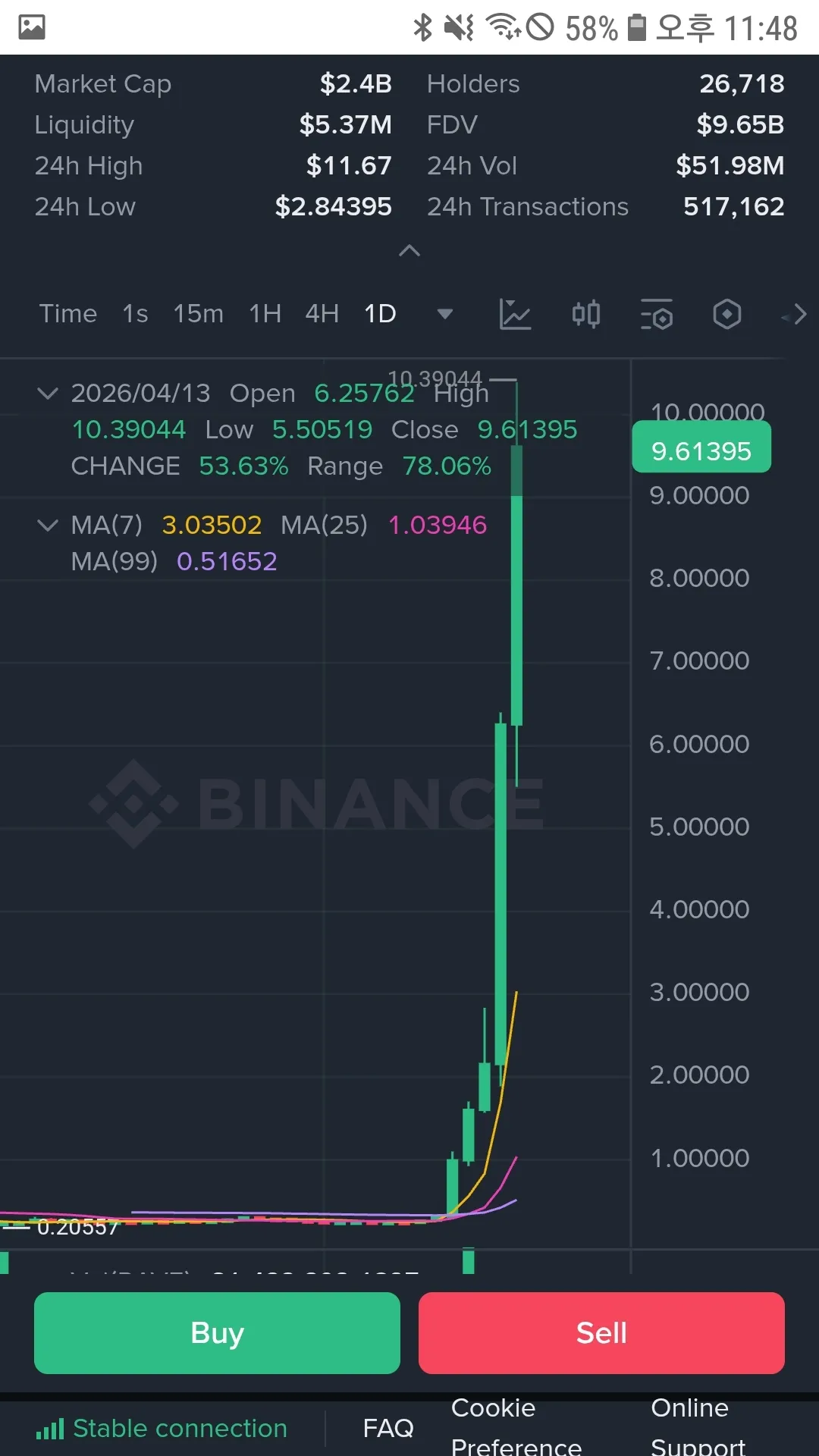Change the candlestick chart style
819x1456 pixels.
point(586,314)
